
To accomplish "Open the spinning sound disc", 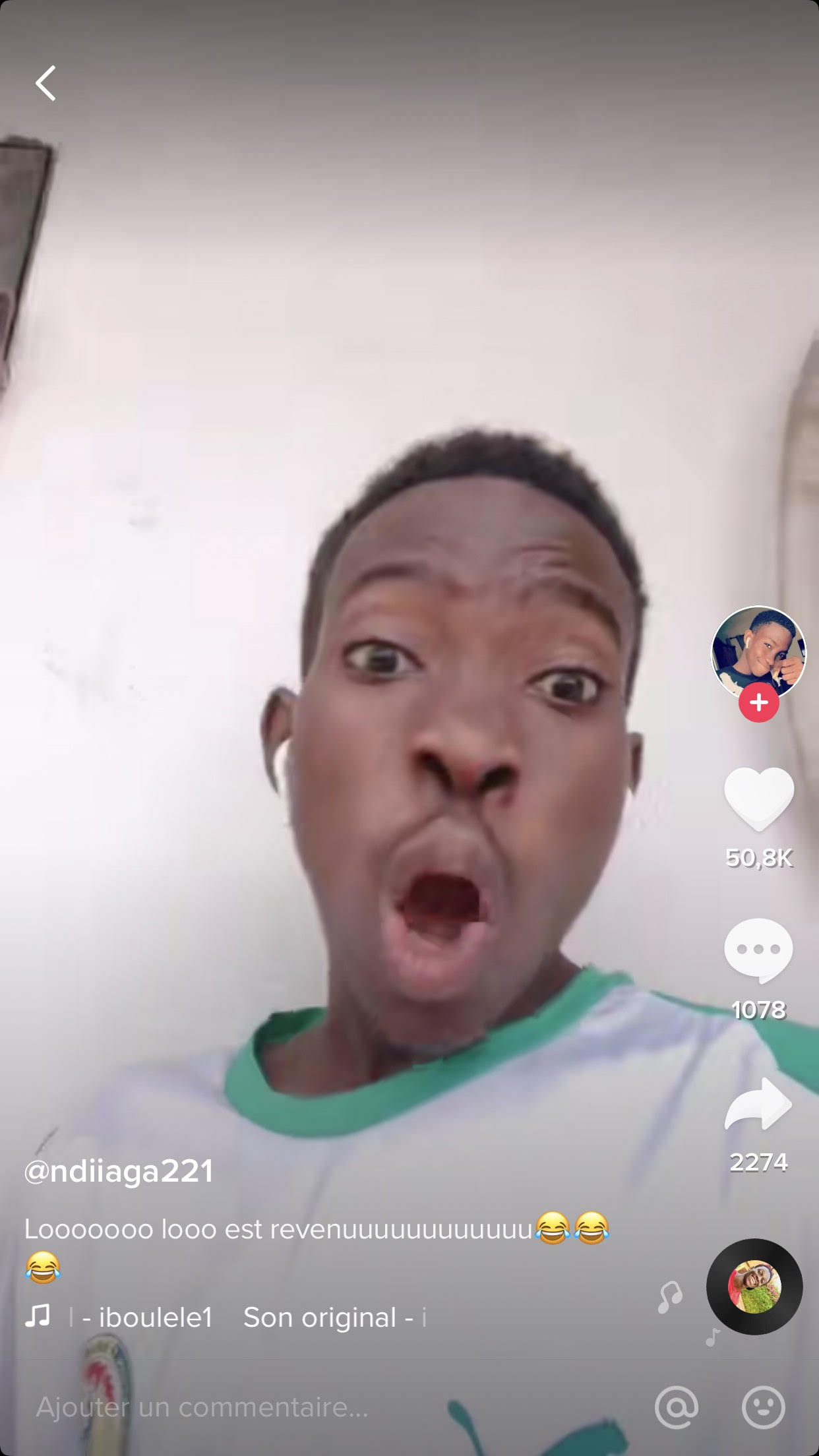I will (x=754, y=1287).
